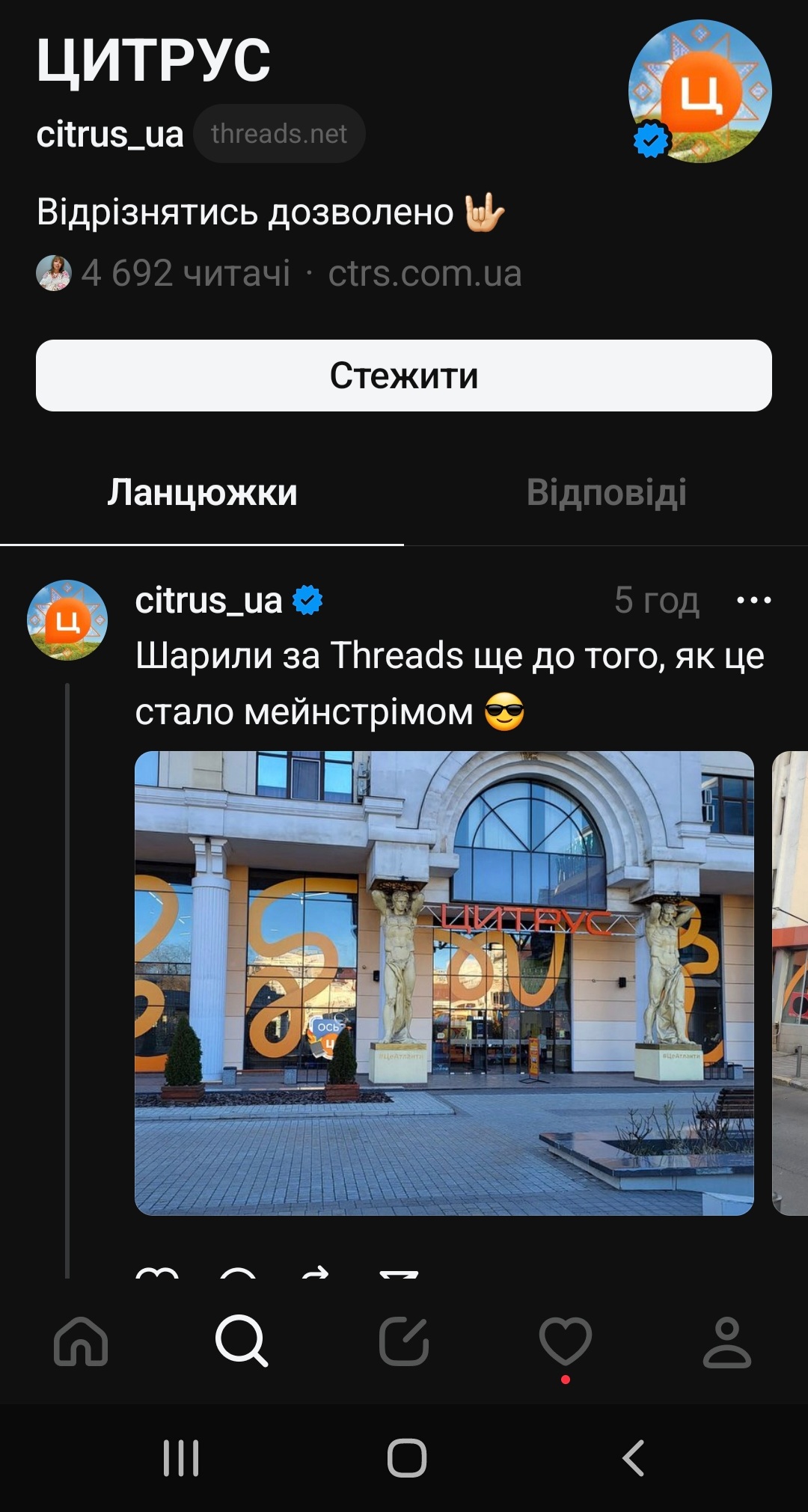Image resolution: width=808 pixels, height=1512 pixels.
Task: Open the system recent apps
Action: point(181,1457)
